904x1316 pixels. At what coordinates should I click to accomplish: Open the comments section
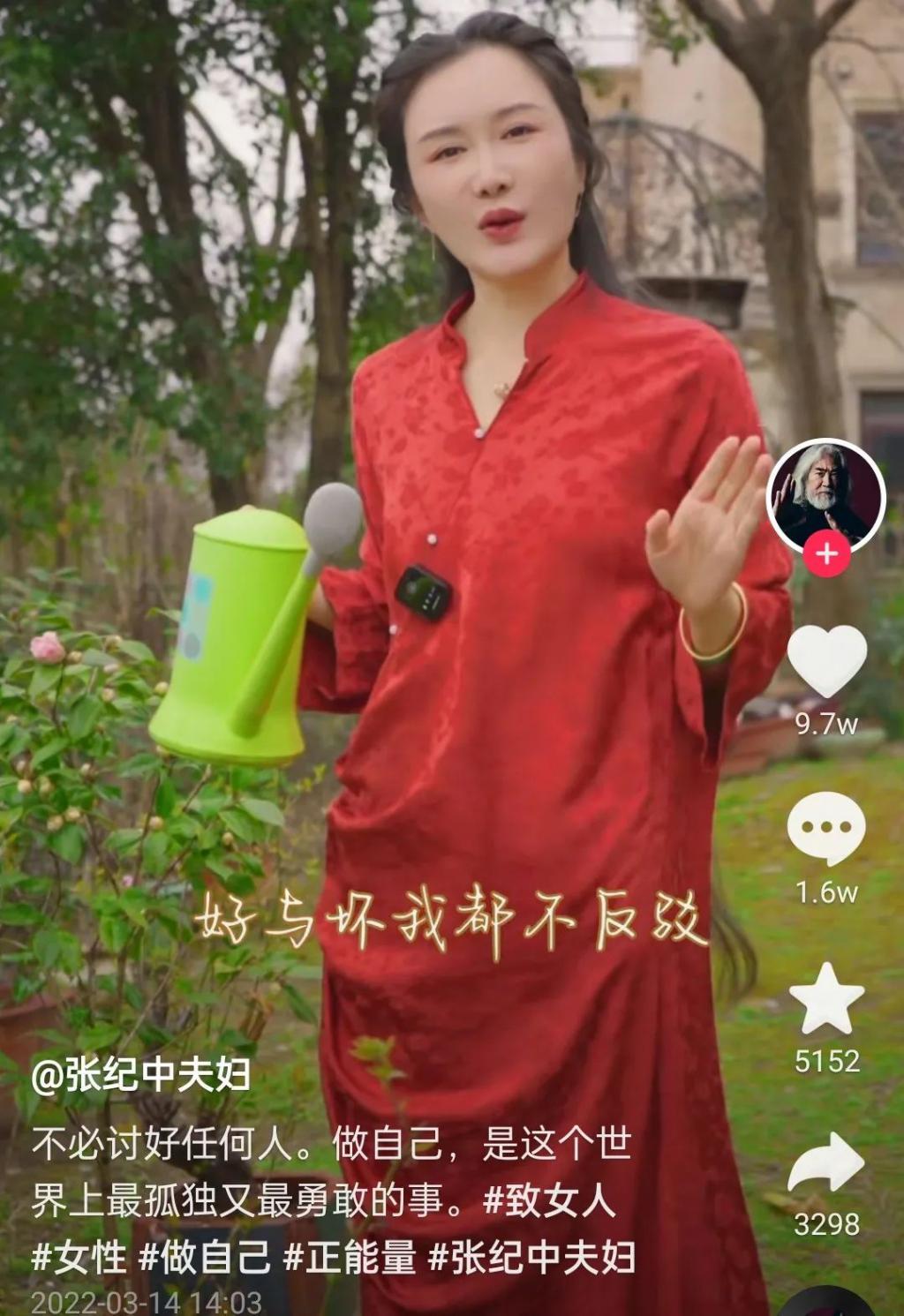pyautogui.click(x=826, y=830)
